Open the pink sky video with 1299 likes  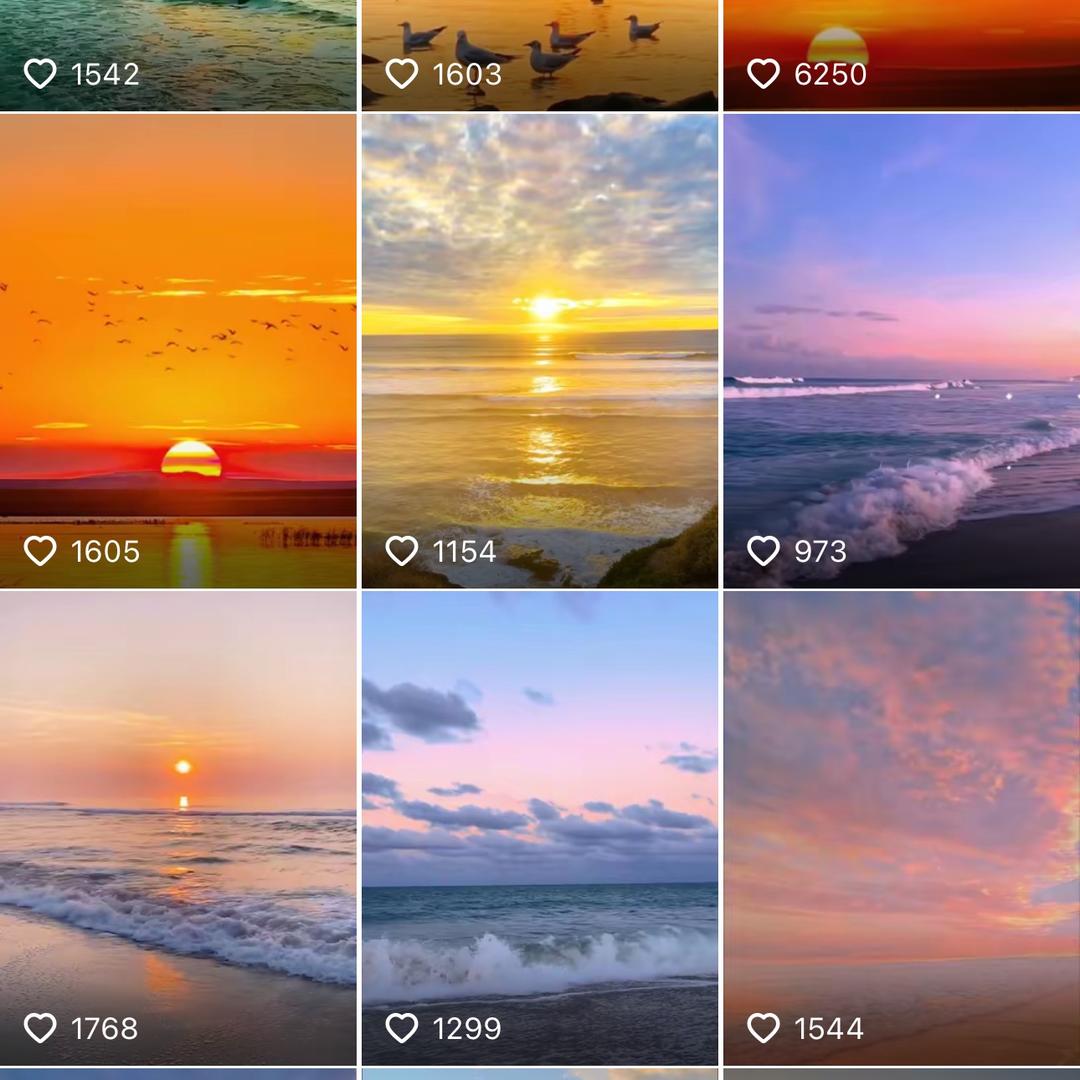(x=540, y=828)
